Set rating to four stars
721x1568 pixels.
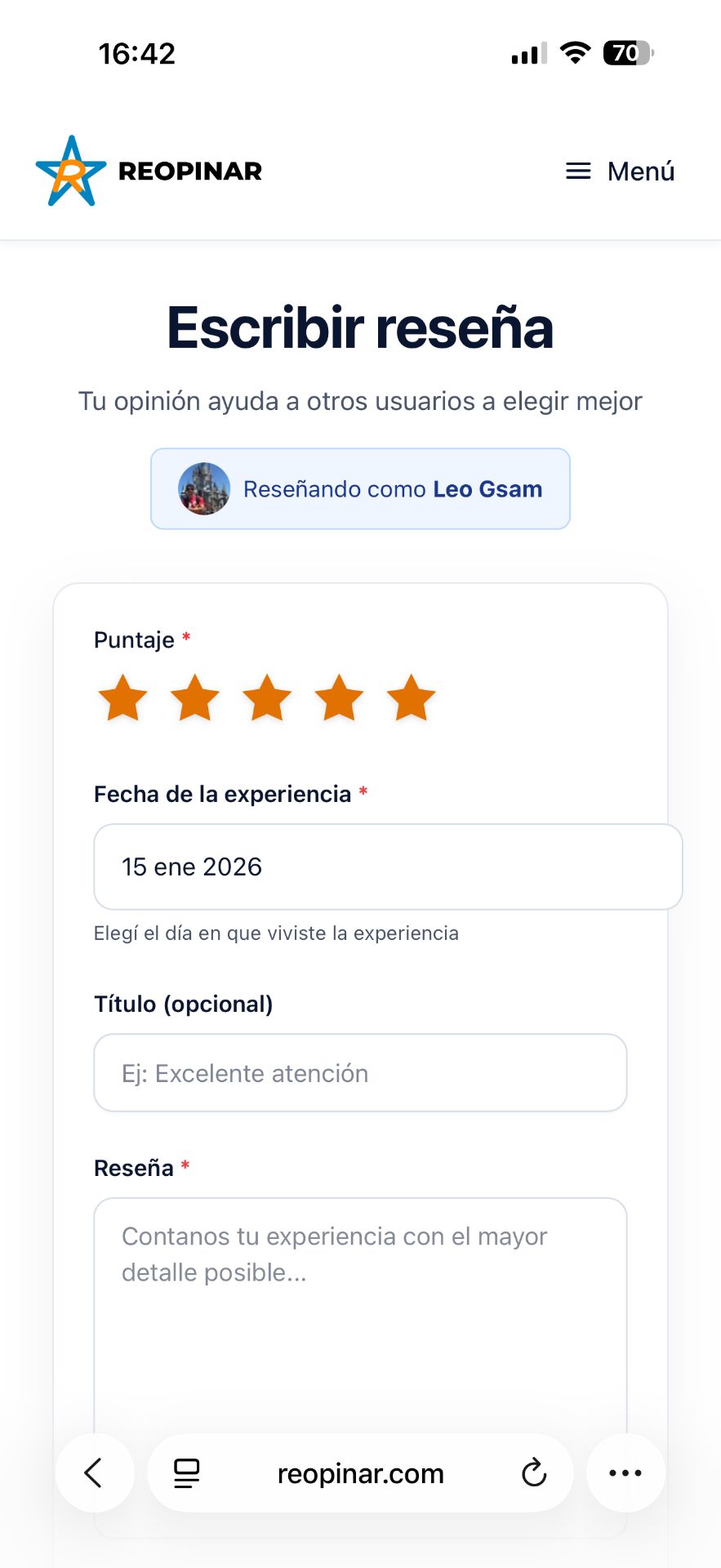(x=339, y=698)
